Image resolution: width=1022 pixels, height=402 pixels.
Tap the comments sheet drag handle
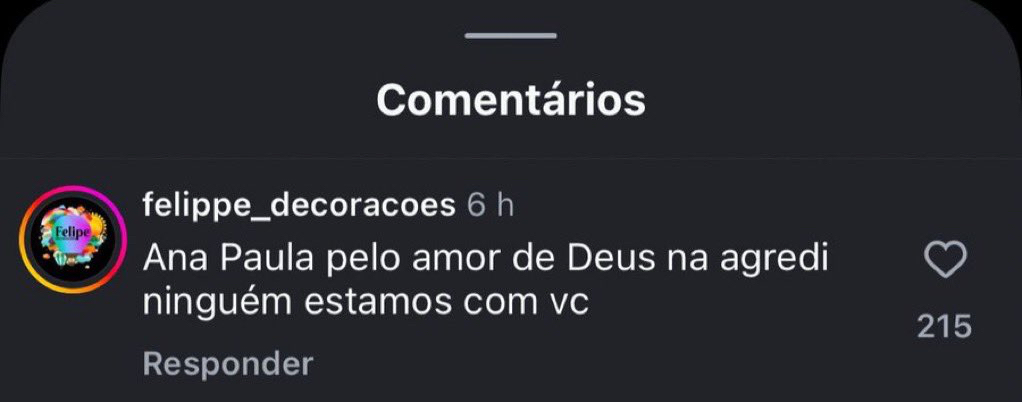click(x=511, y=36)
